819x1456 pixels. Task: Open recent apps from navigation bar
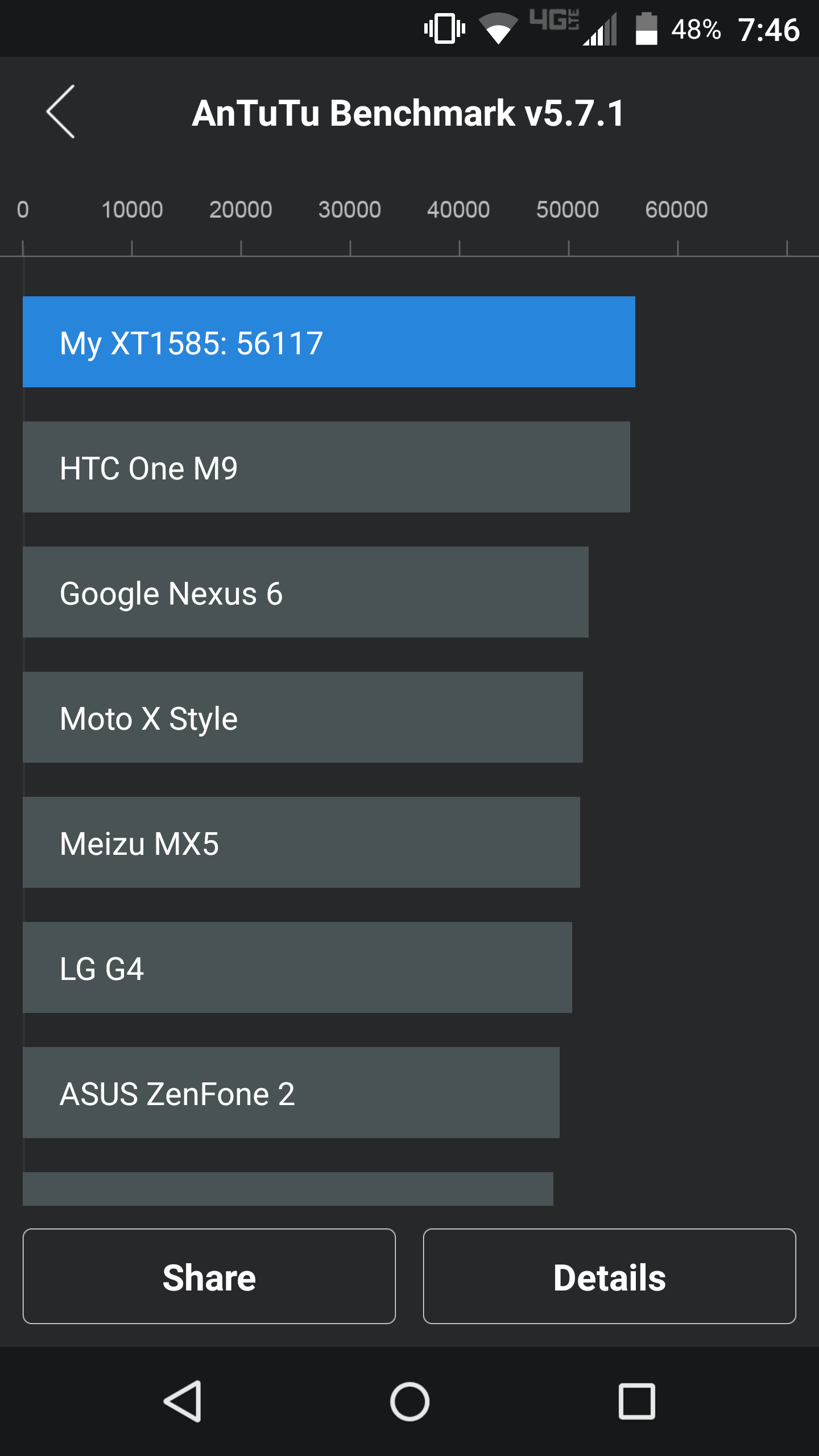tap(637, 1401)
